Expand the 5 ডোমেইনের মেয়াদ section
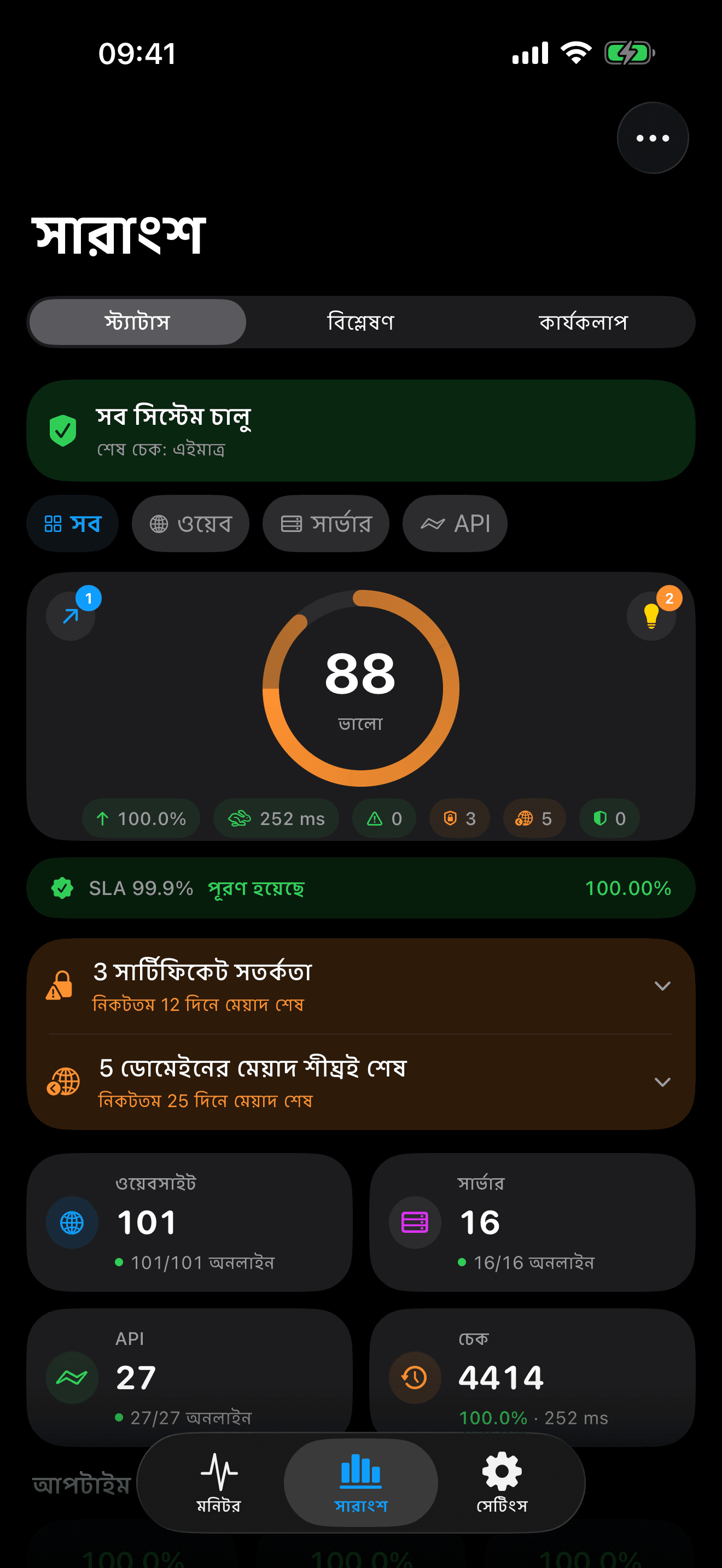722x1568 pixels. tap(663, 1083)
